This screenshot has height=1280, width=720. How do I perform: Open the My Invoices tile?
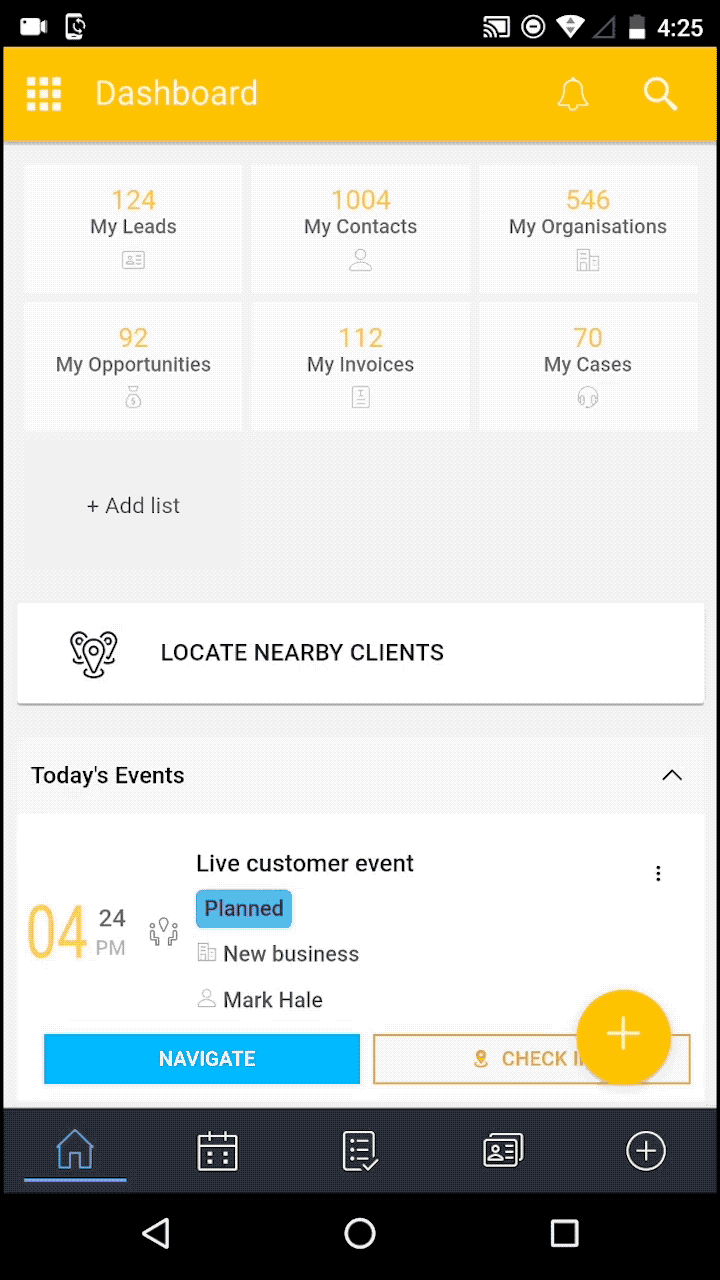point(360,366)
